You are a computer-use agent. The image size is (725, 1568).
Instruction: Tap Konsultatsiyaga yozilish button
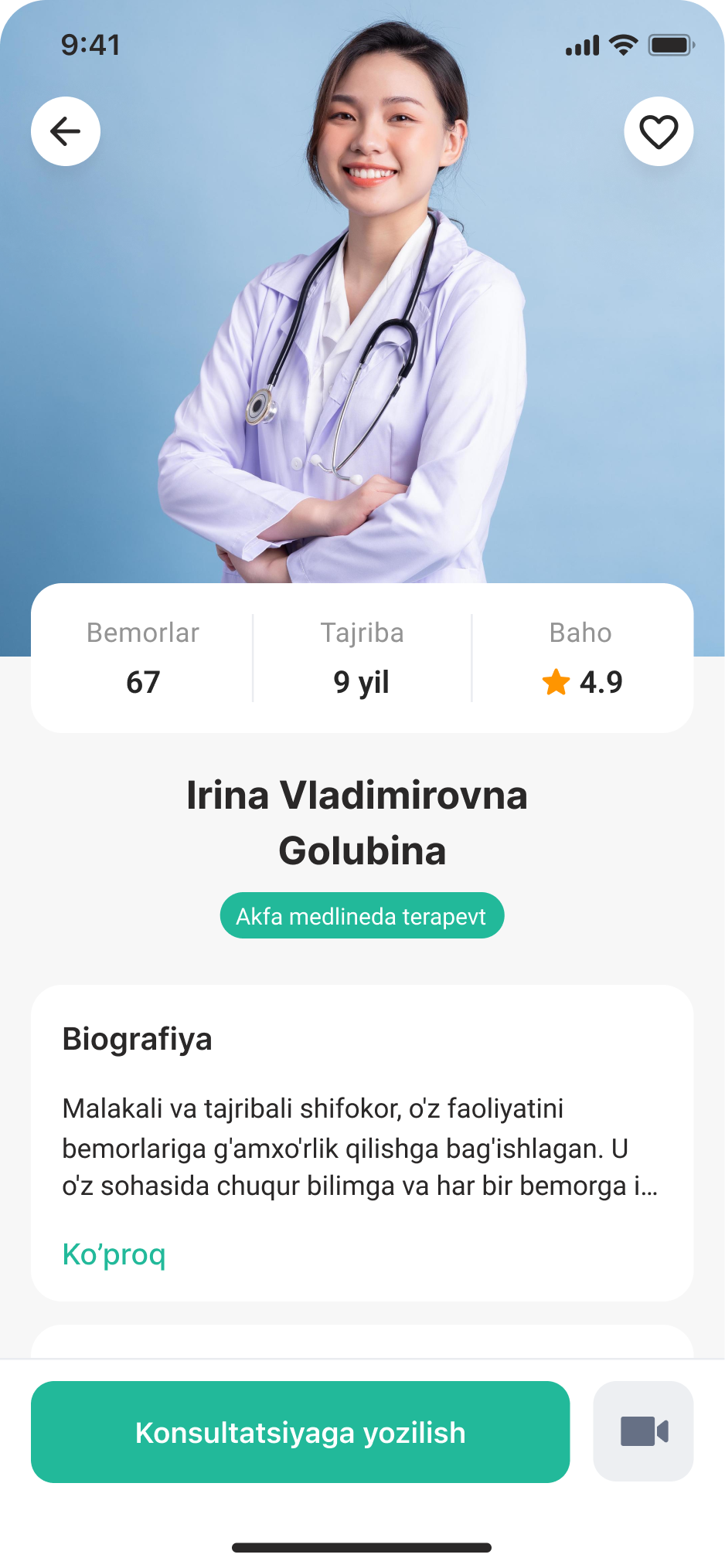[x=300, y=1432]
